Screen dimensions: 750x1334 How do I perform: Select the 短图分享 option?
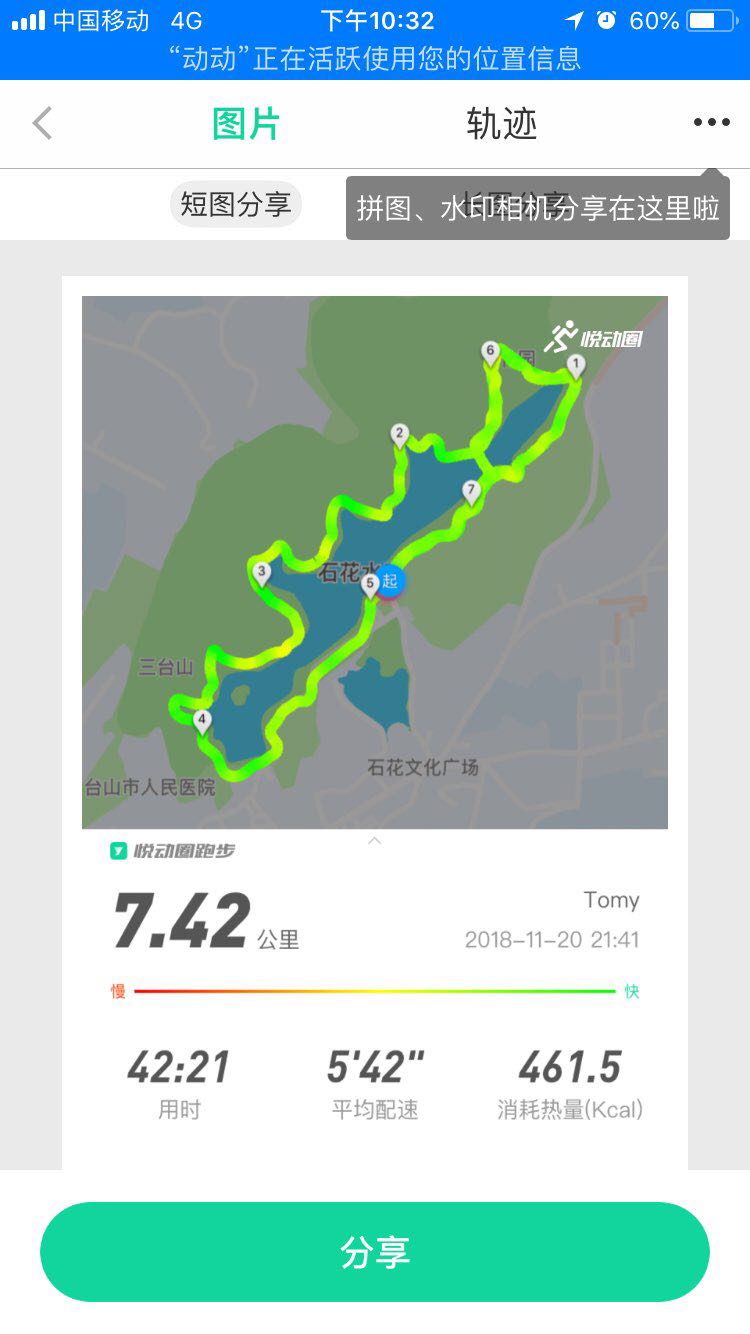click(x=236, y=205)
